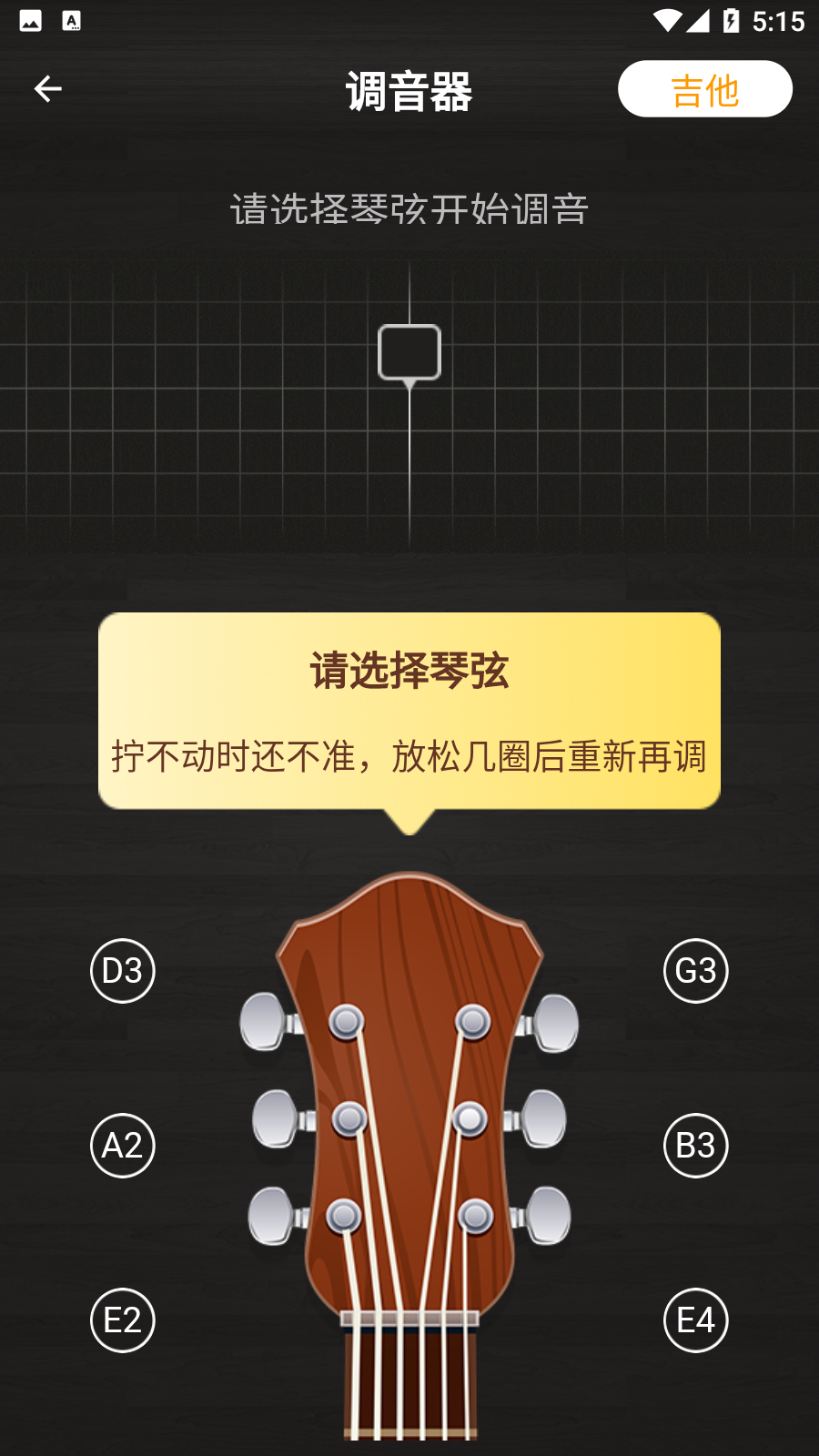
Task: Select the G3 string button
Action: click(x=695, y=970)
